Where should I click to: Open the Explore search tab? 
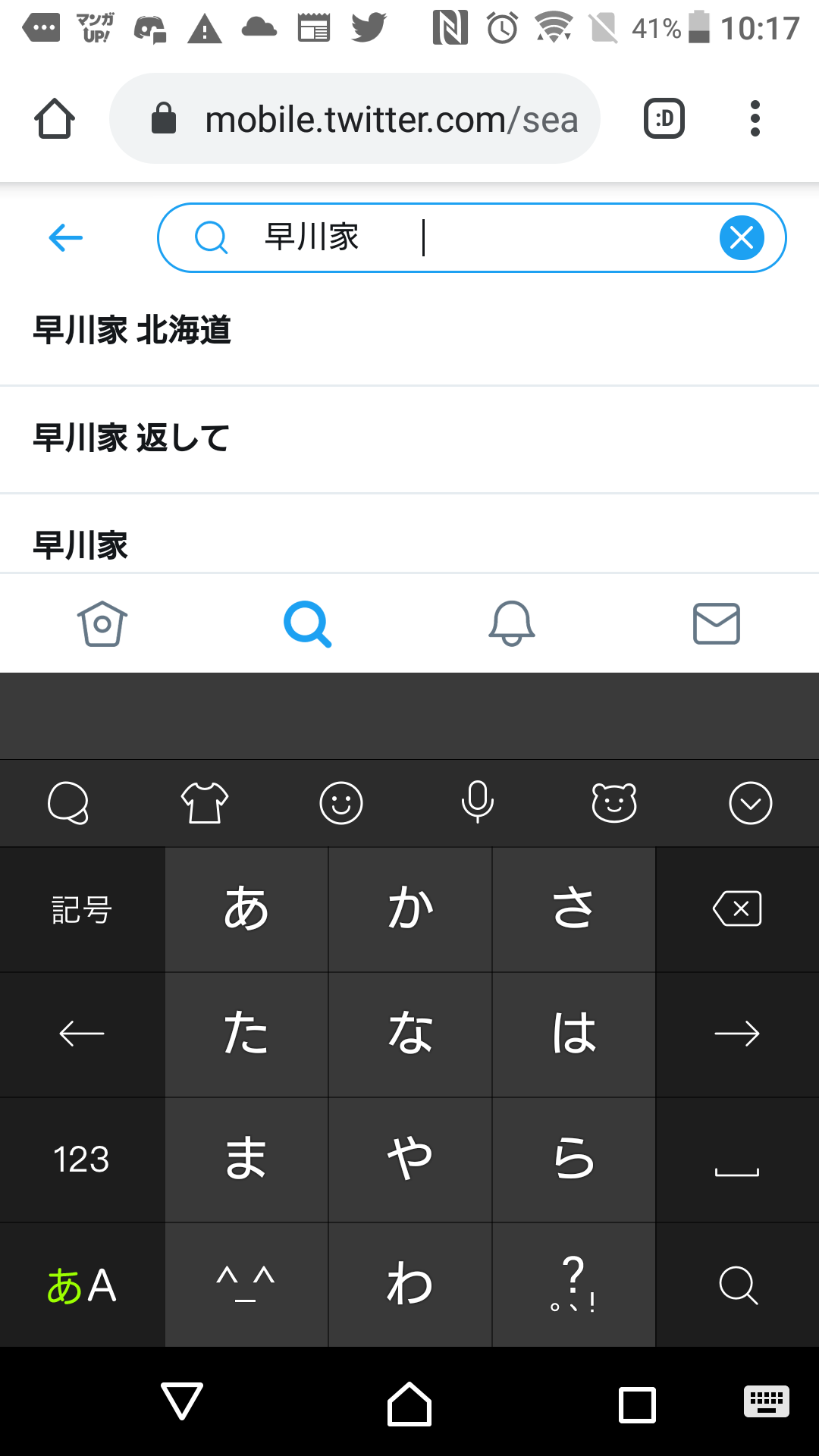307,623
